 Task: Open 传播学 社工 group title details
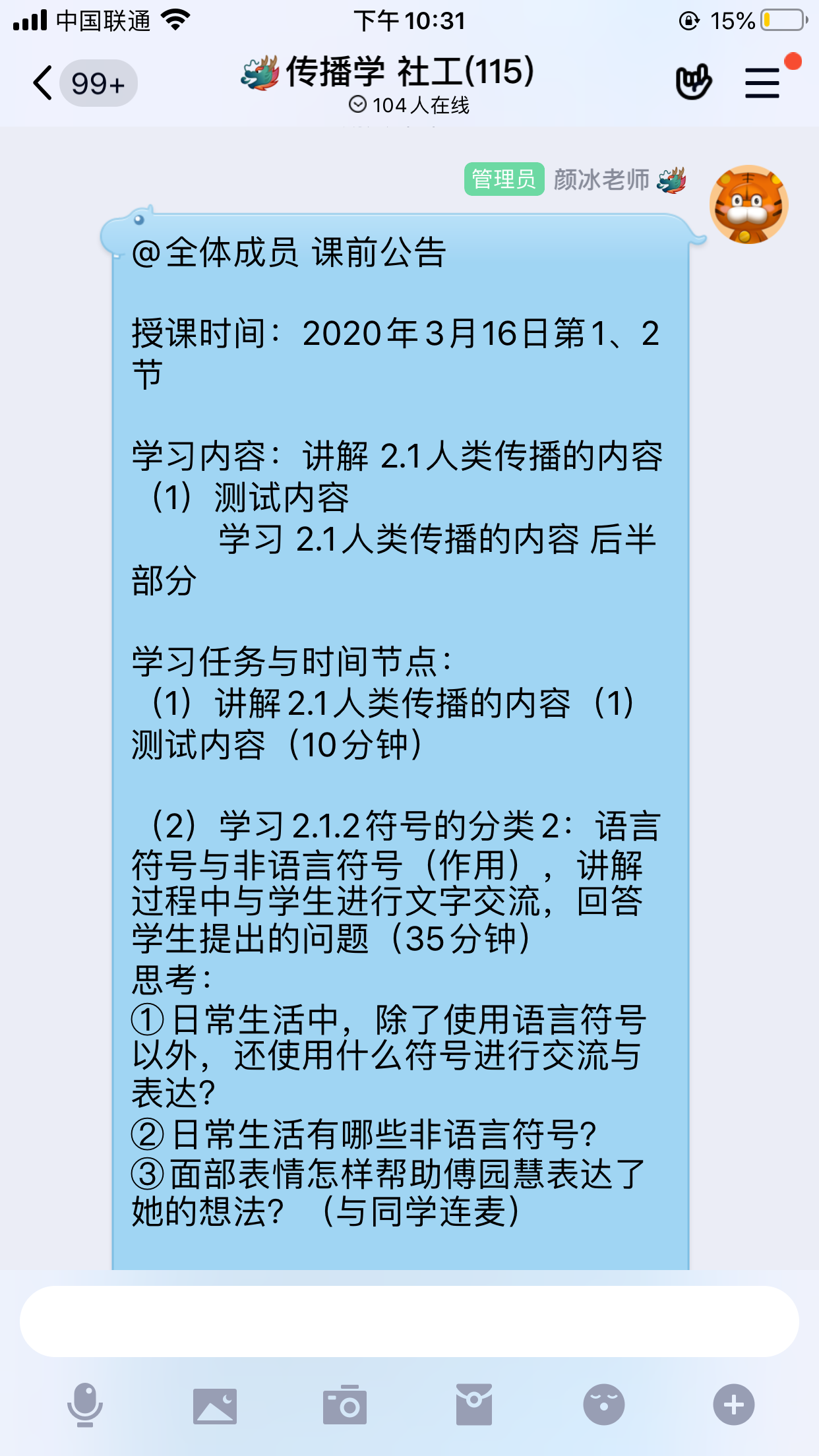[x=409, y=73]
